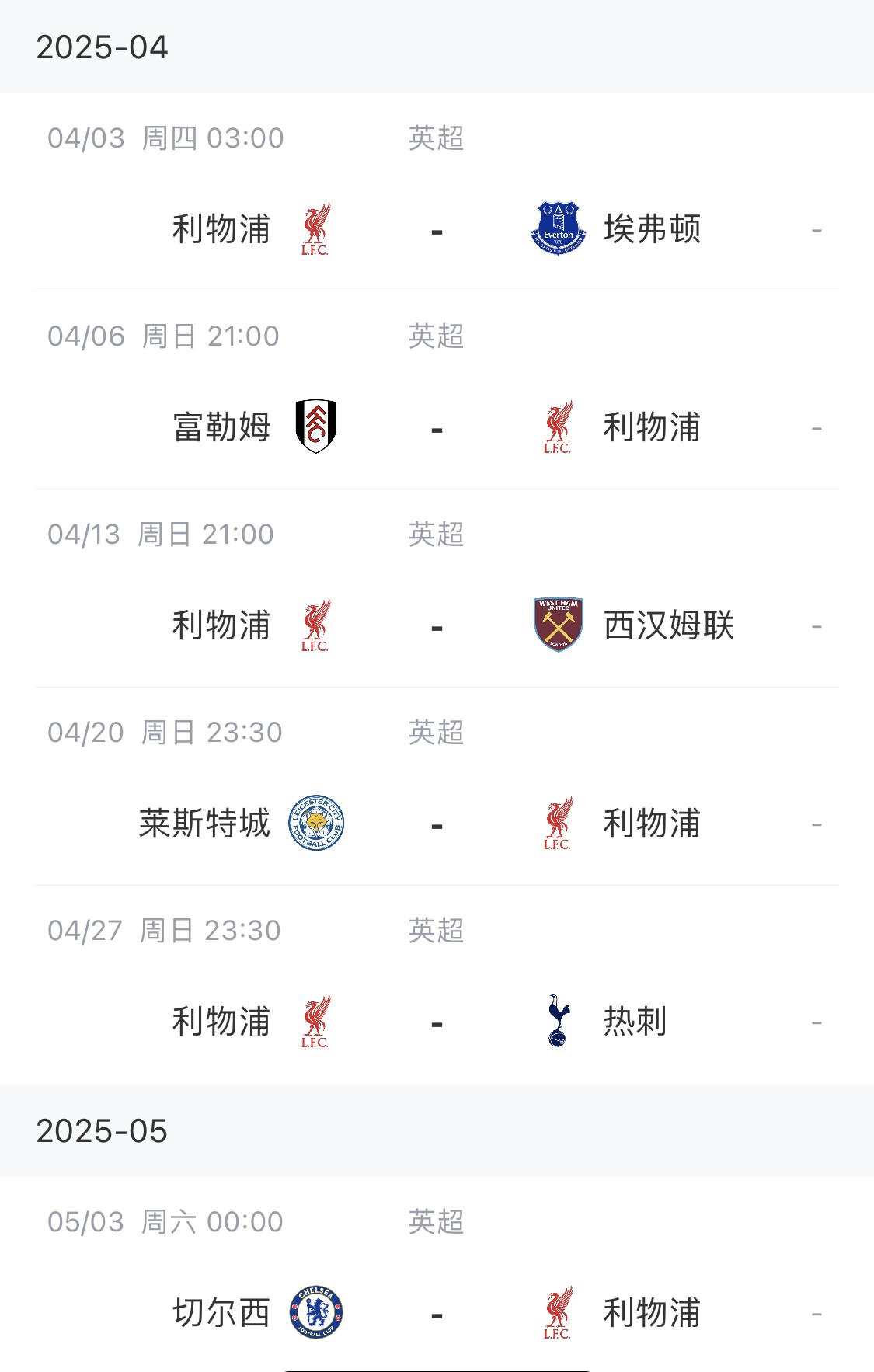The width and height of the screenshot is (874, 1372).
Task: Select the 04/13 Liverpool vs West Ham match
Action: tap(437, 626)
